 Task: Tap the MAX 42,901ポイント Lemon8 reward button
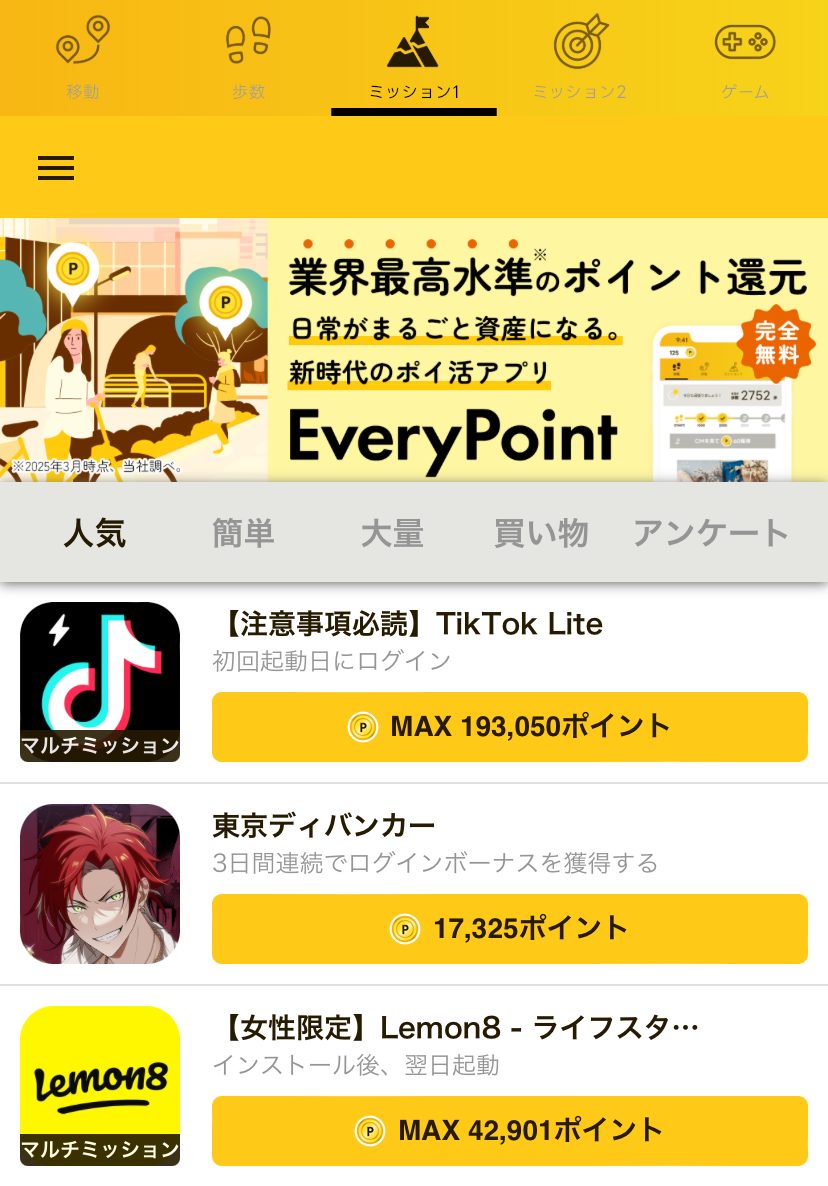[509, 1130]
